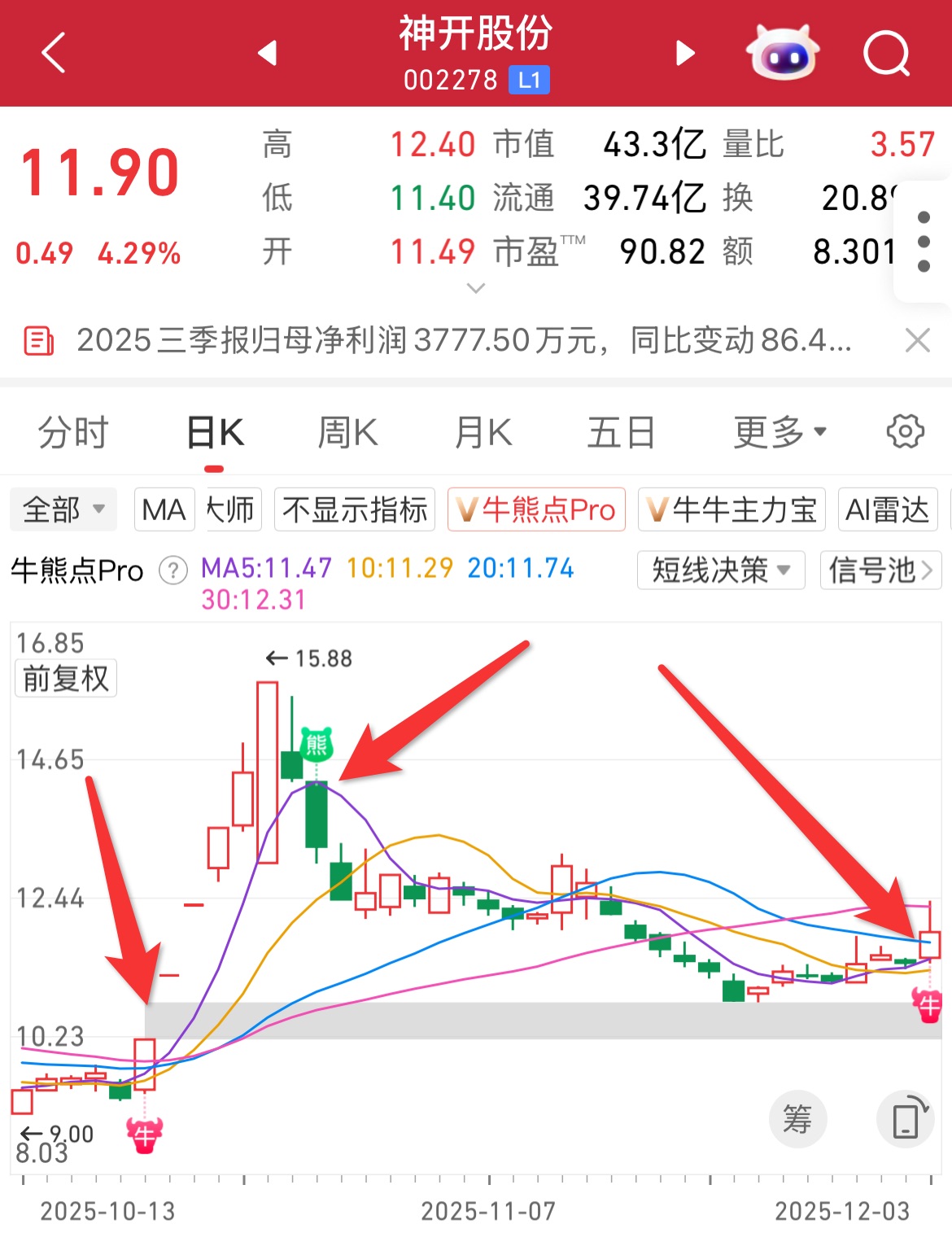Open the 2025三季报 news banner
The image size is (952, 1233).
(464, 340)
